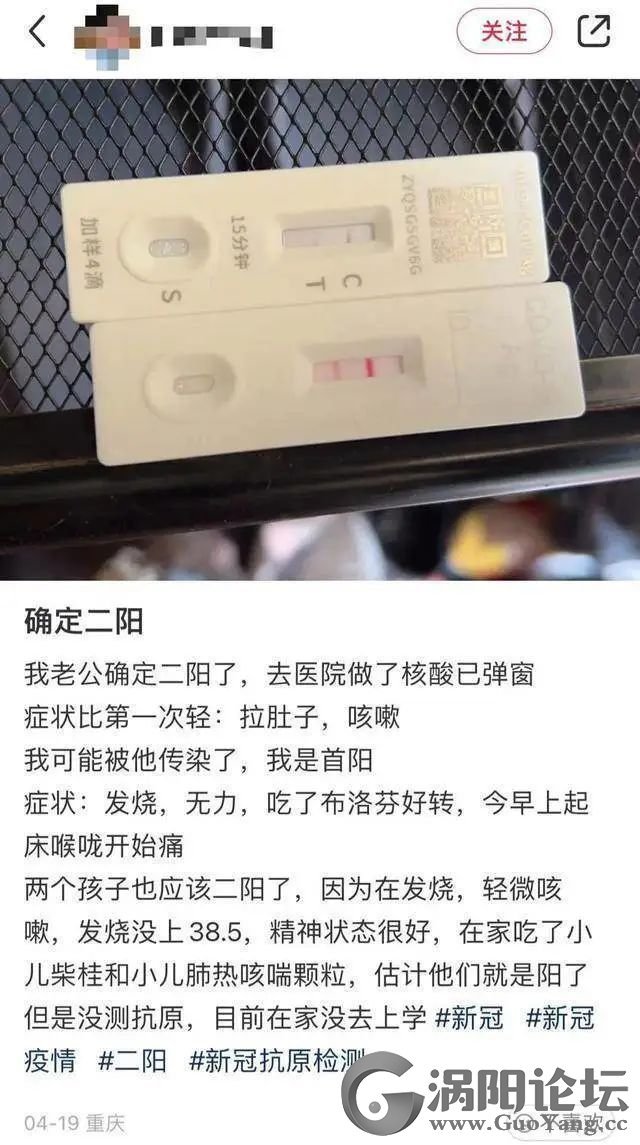640x1145 pixels.
Task: Go back with the top-left arrow
Action: pos(37,32)
